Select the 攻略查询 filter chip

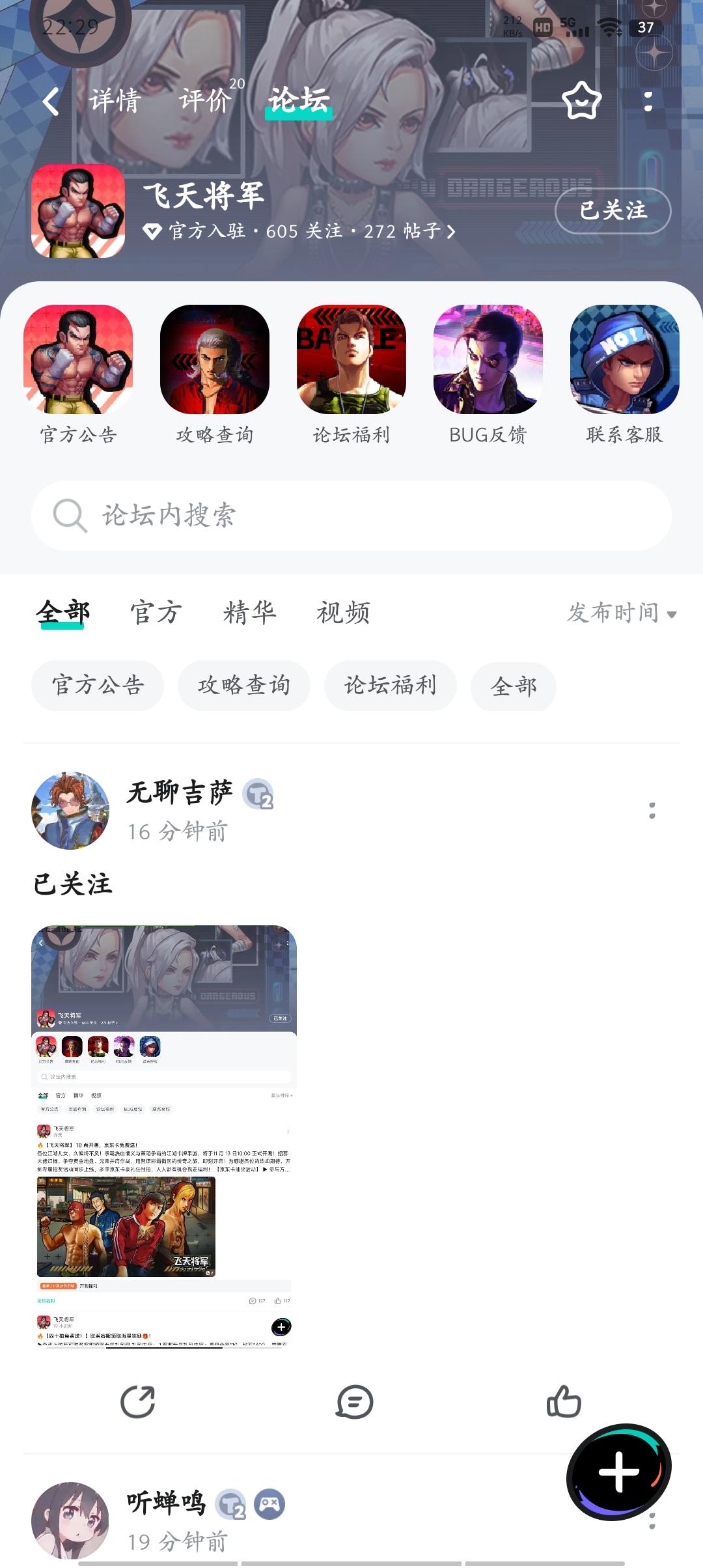point(244,685)
